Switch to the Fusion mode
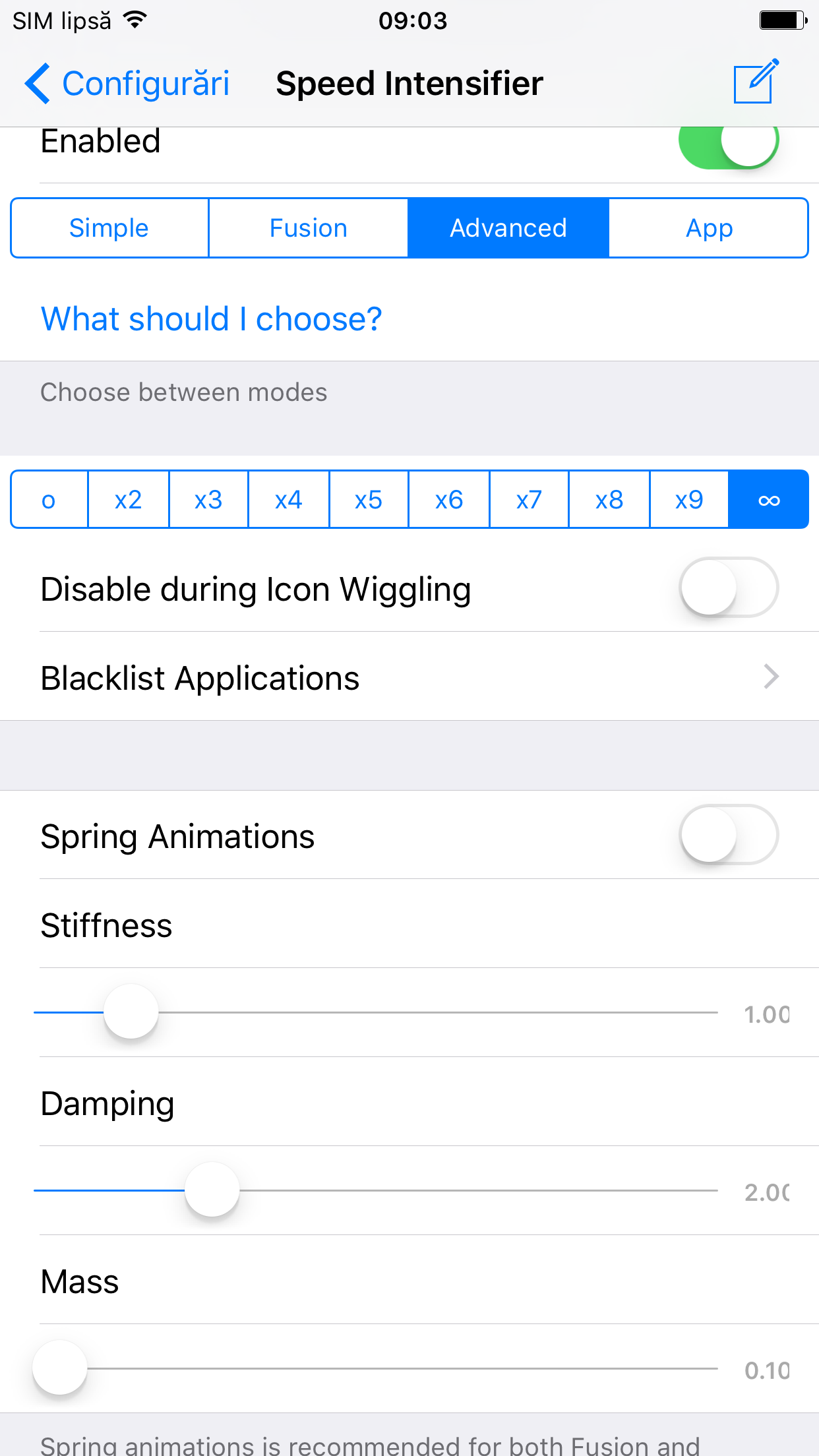Viewport: 819px width, 1456px height. (x=309, y=228)
